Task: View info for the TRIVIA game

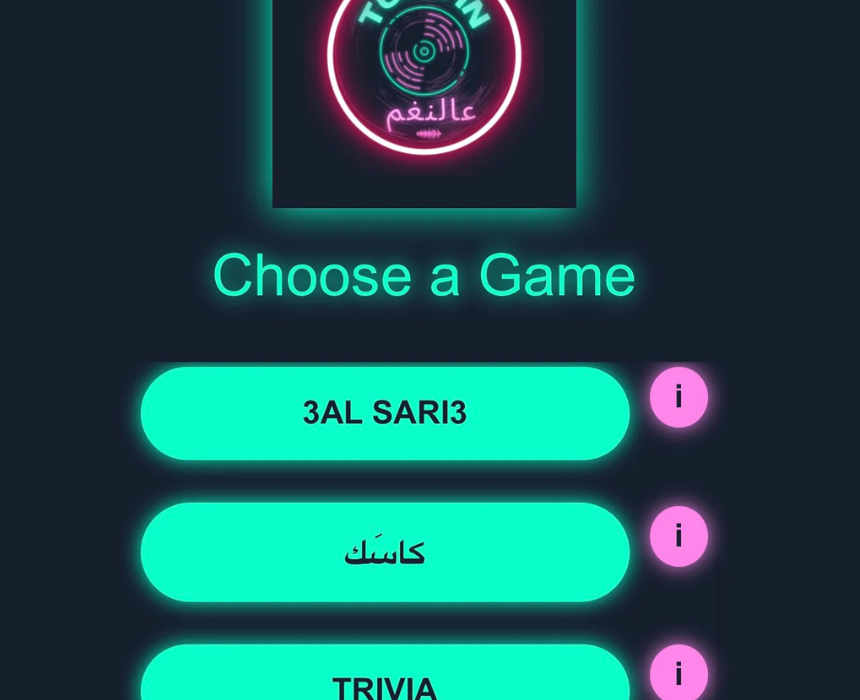Action: (x=679, y=674)
